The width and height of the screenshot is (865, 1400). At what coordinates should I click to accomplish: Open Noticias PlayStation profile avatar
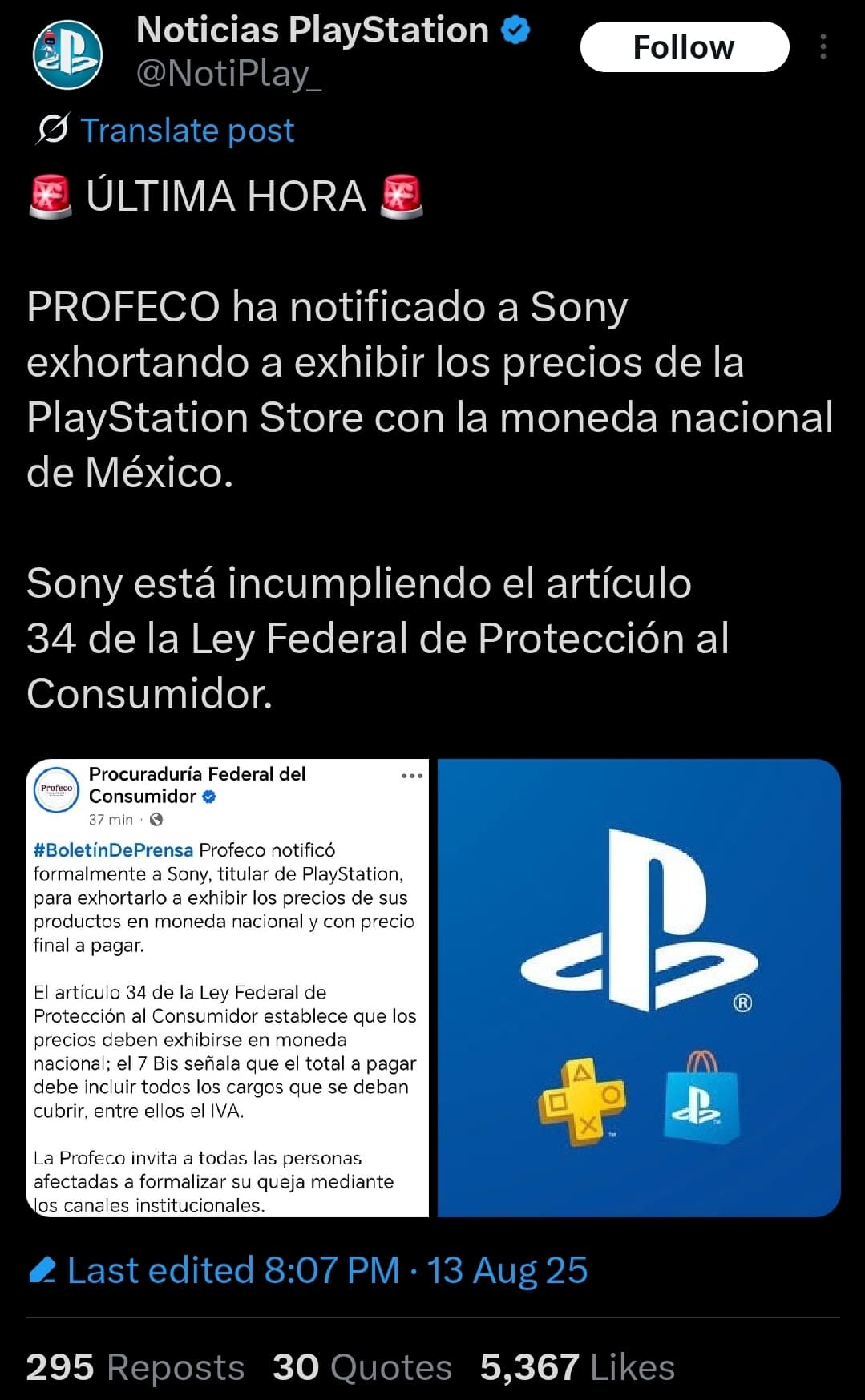[67, 54]
